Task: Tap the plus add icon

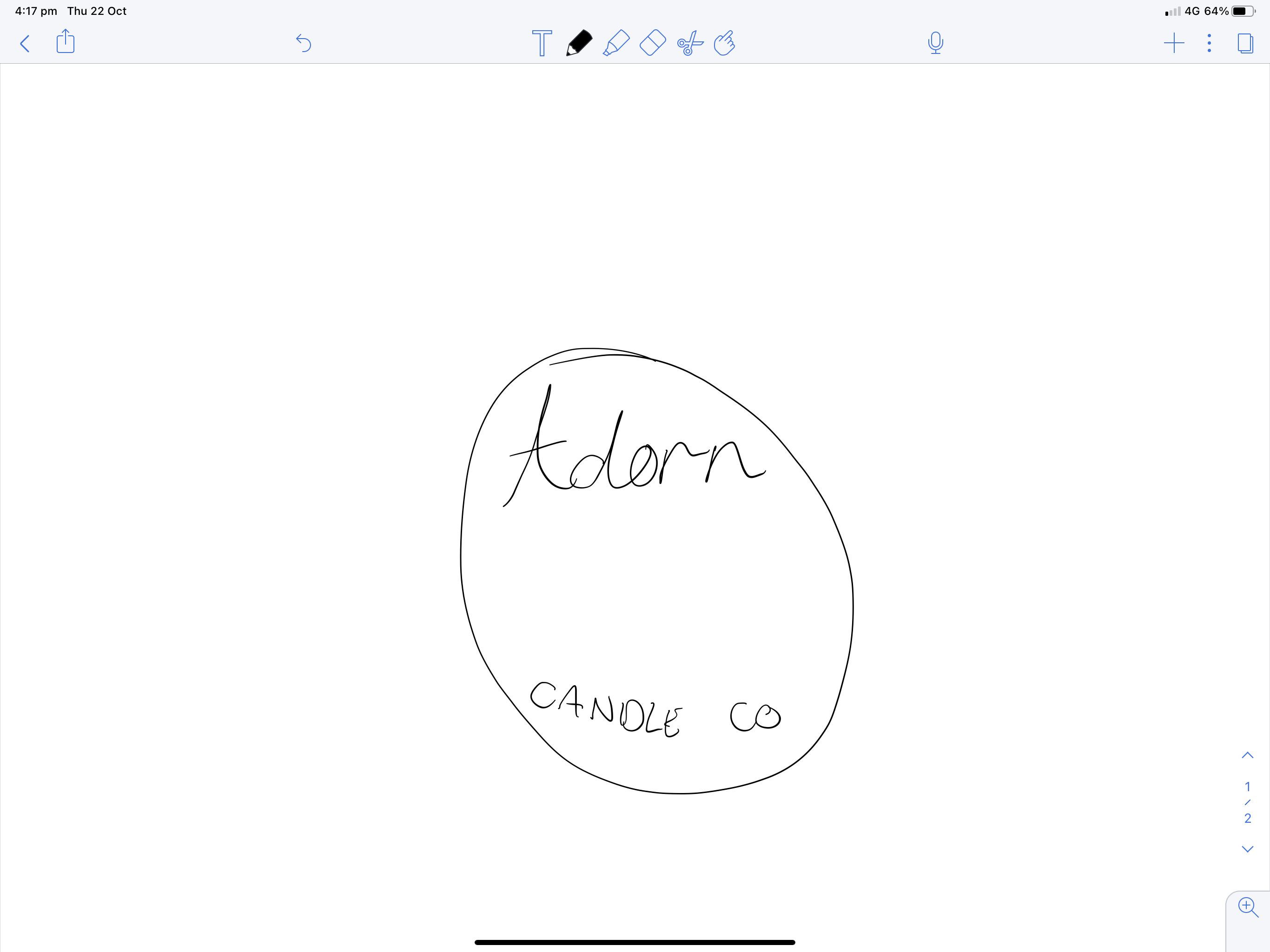Action: [x=1174, y=43]
